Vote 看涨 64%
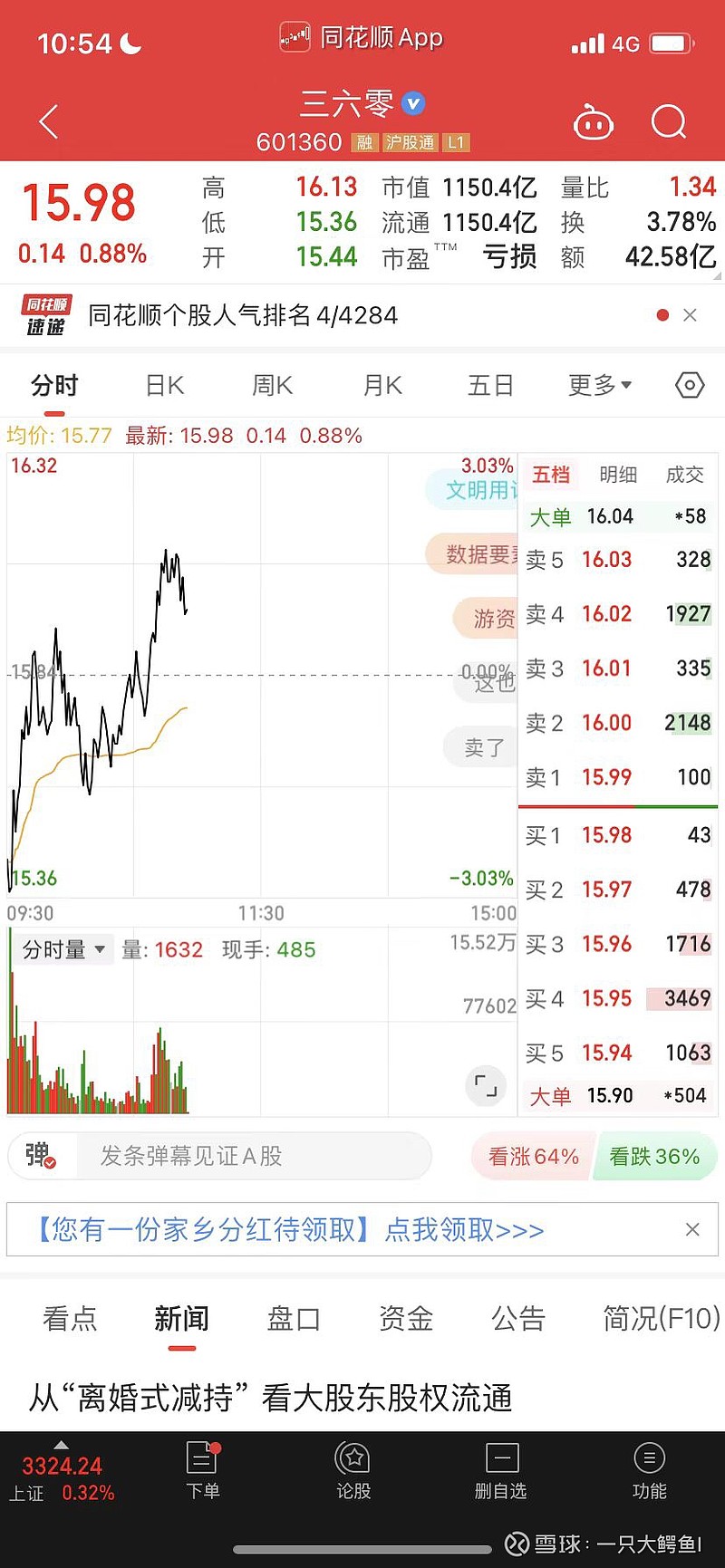Screen dimensions: 725x1568 pyautogui.click(x=533, y=1157)
